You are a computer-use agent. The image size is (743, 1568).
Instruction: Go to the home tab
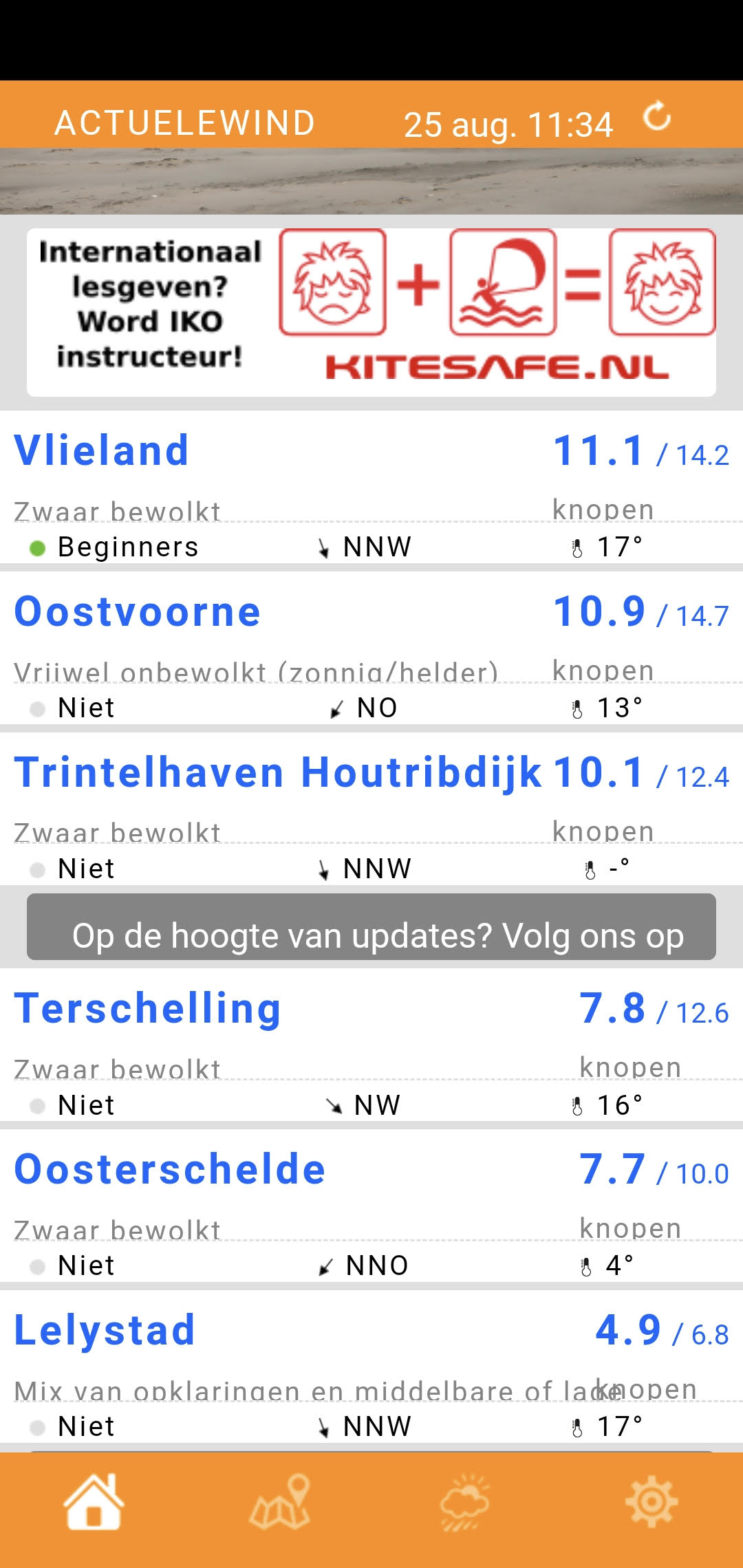[x=94, y=1503]
